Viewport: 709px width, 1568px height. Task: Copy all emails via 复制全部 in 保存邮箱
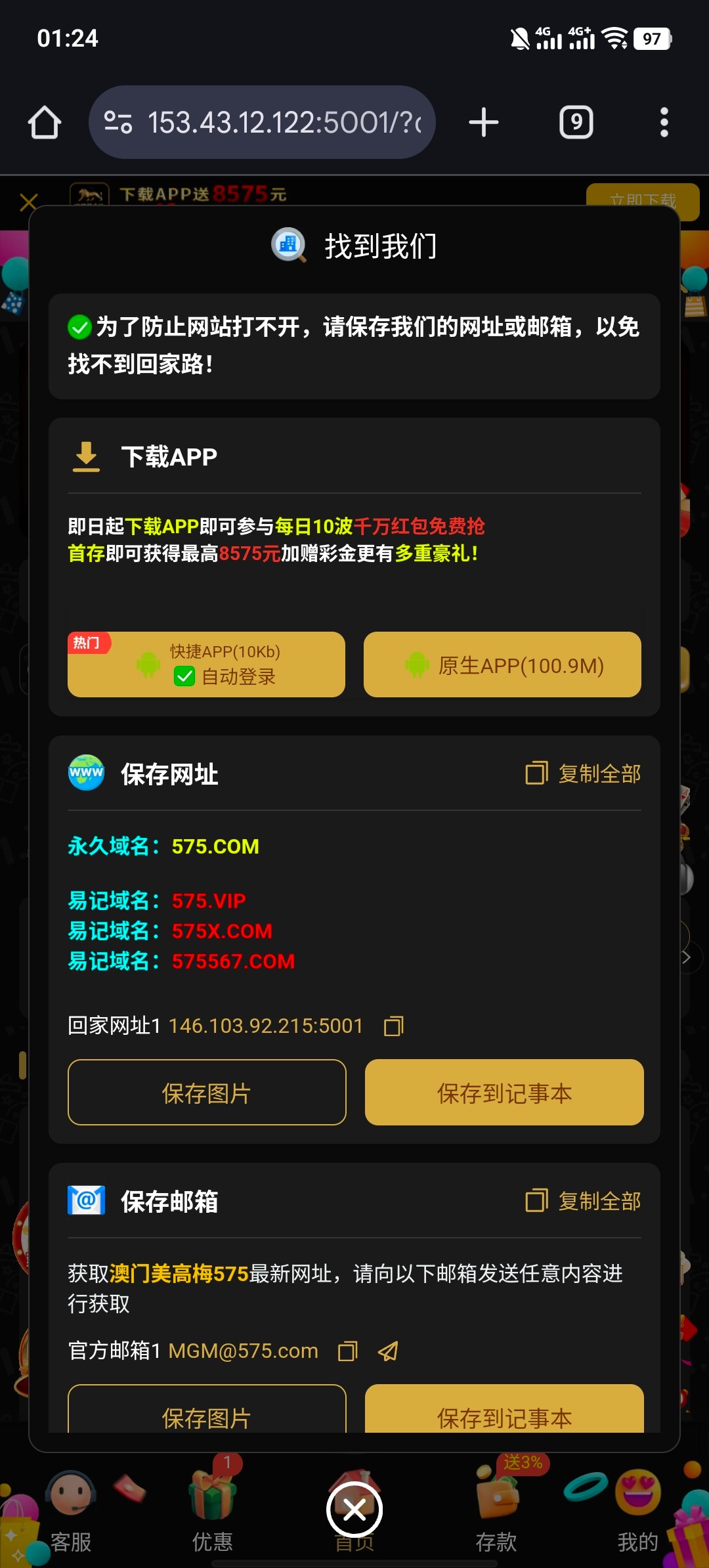[x=583, y=1201]
